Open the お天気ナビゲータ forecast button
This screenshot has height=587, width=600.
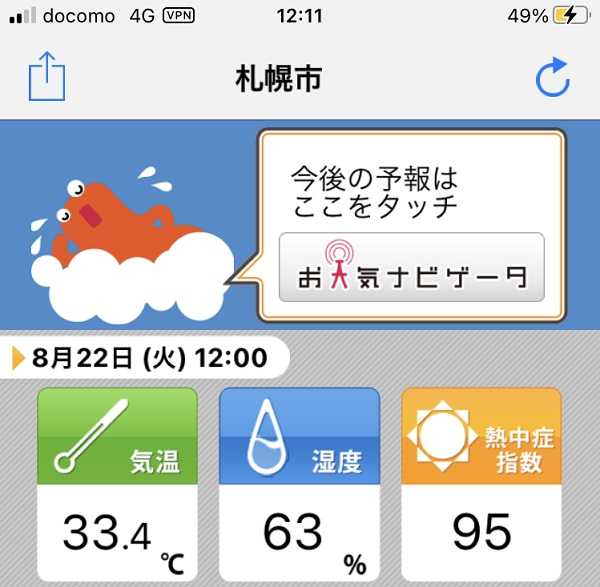pos(411,267)
